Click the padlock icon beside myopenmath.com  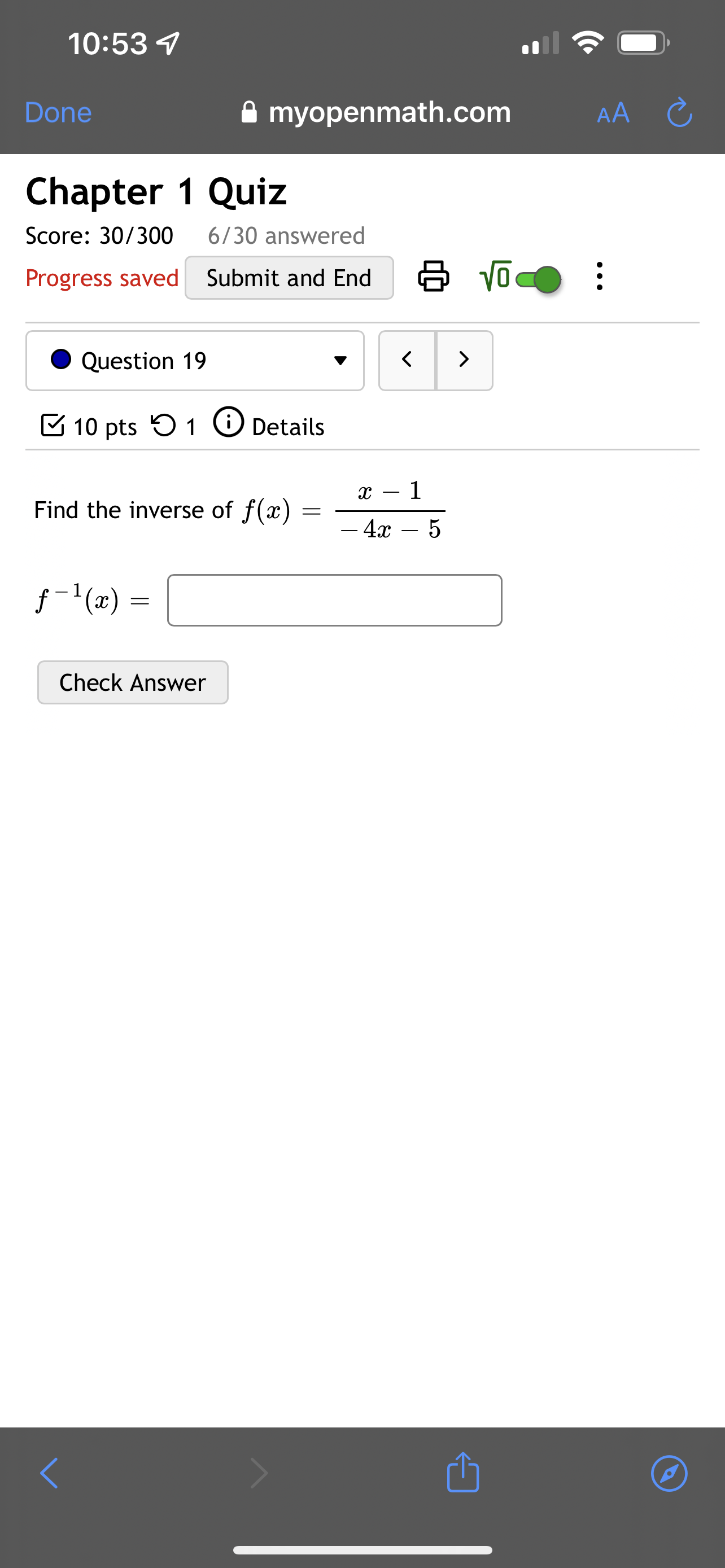[250, 112]
